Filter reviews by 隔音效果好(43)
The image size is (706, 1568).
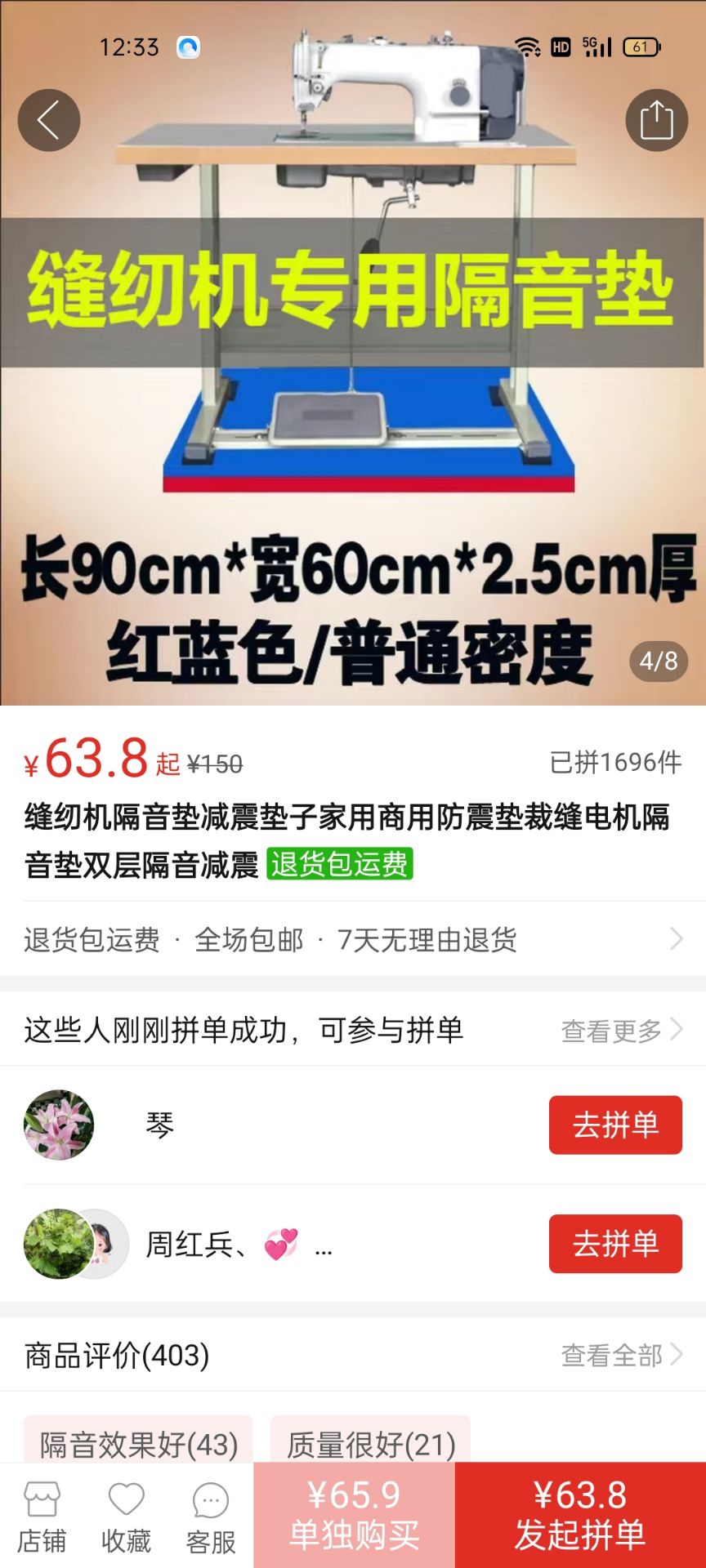click(x=139, y=1444)
